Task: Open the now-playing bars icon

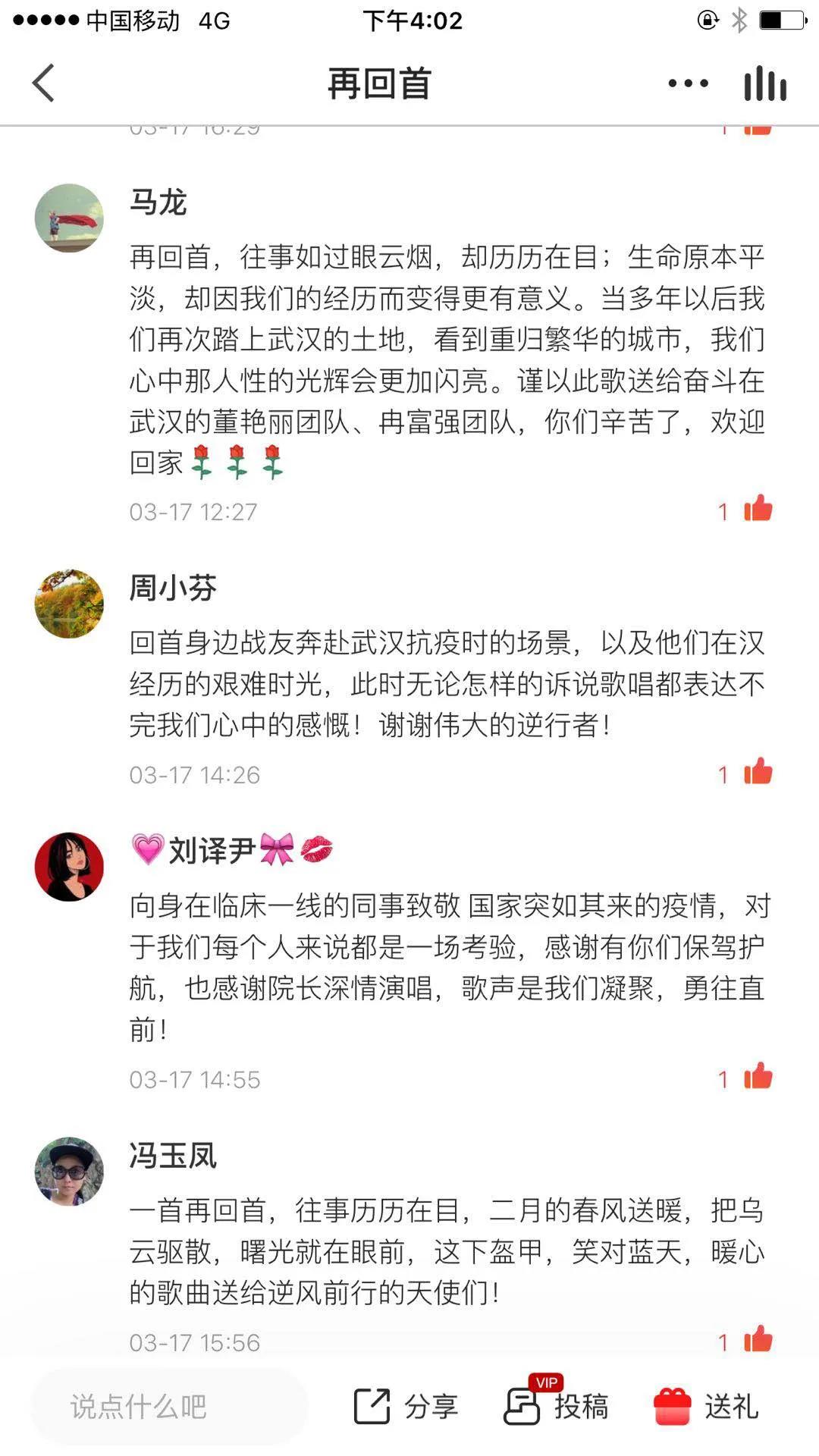Action: point(764,83)
